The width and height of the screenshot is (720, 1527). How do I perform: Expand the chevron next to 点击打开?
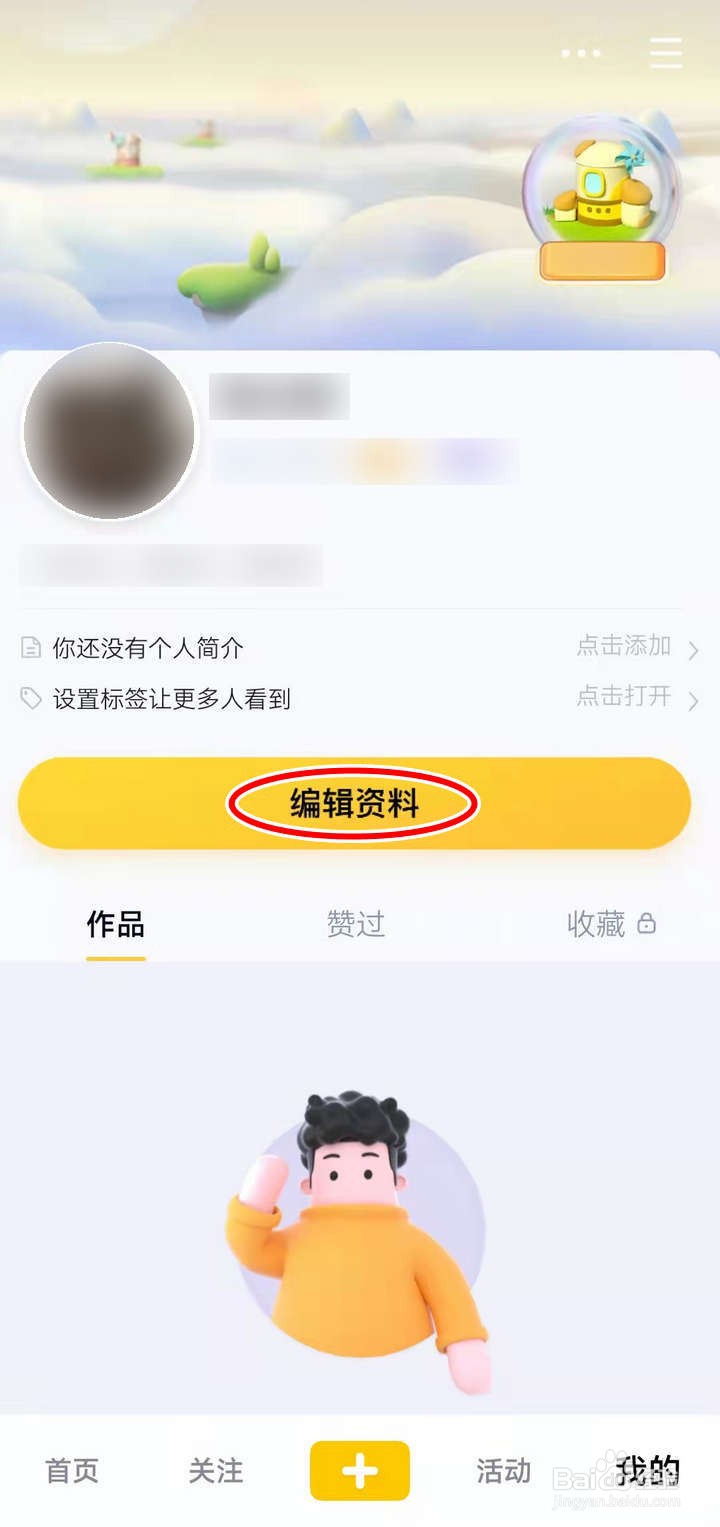(694, 697)
